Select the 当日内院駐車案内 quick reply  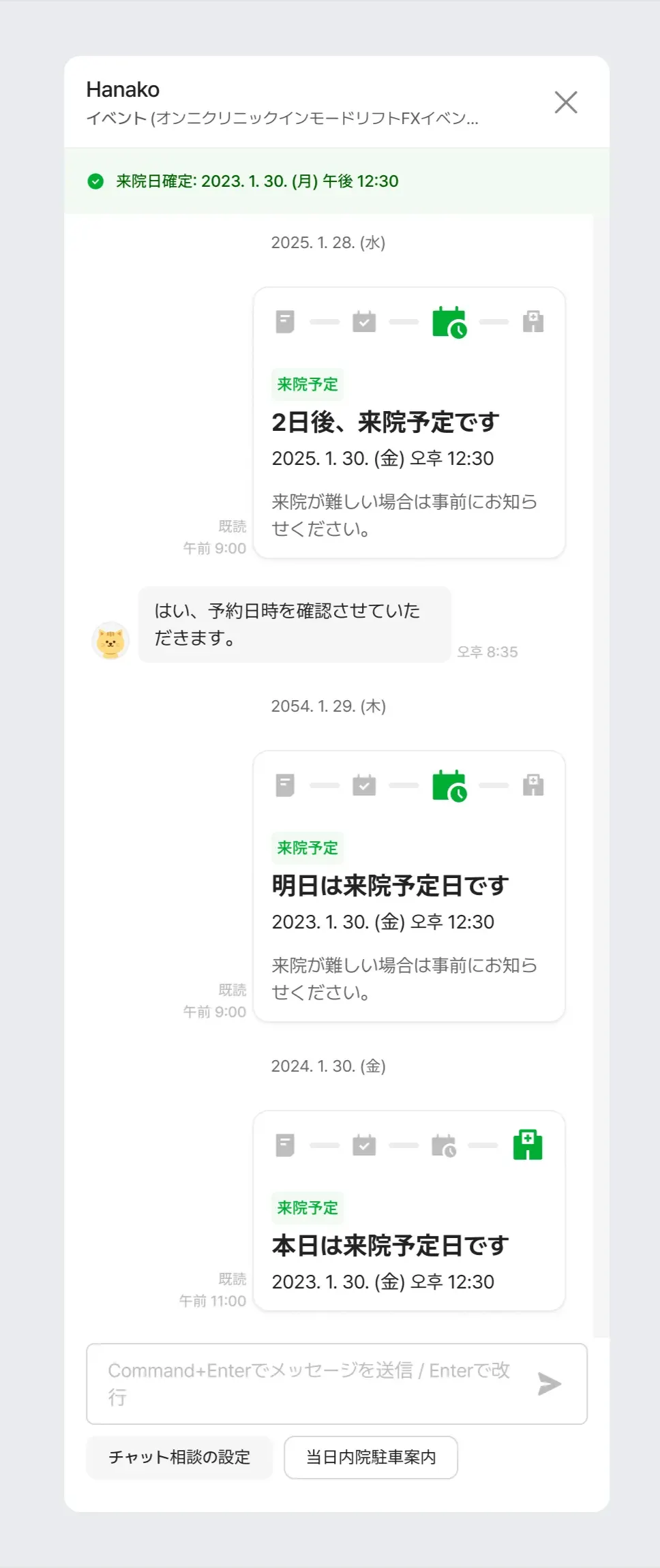(370, 1457)
